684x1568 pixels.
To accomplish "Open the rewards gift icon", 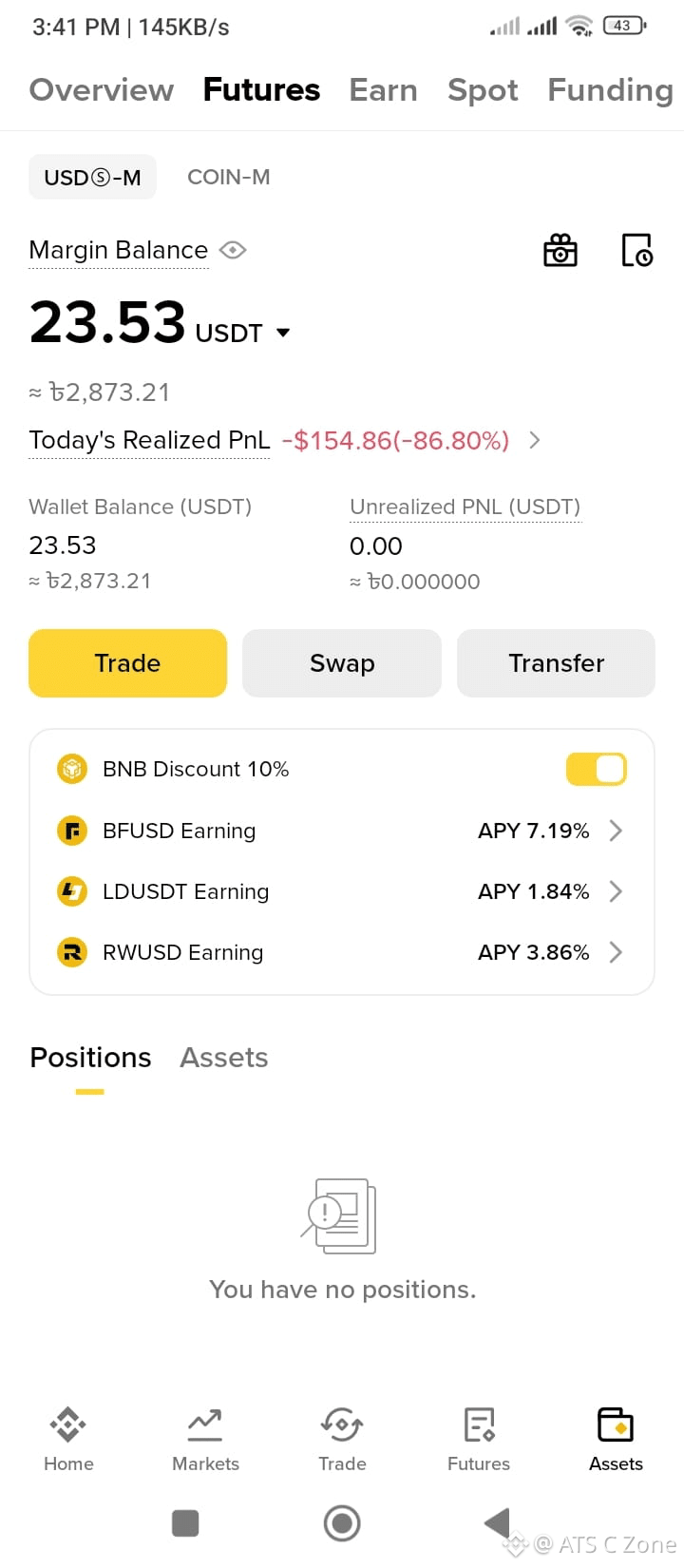I will [x=560, y=250].
